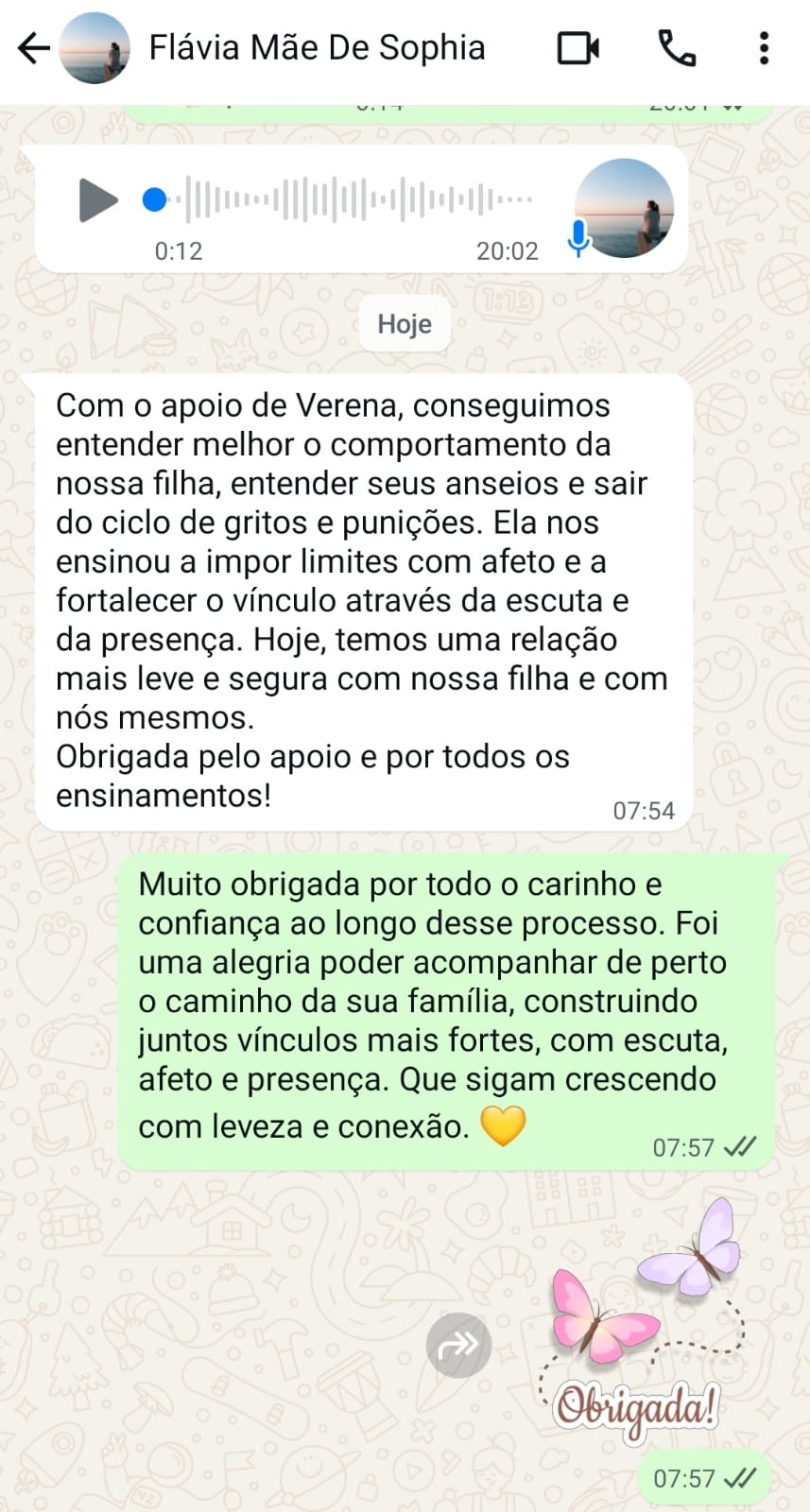Tap the microphone icon on the voice message
Viewport: 810px width, 1512px height.
tap(577, 237)
